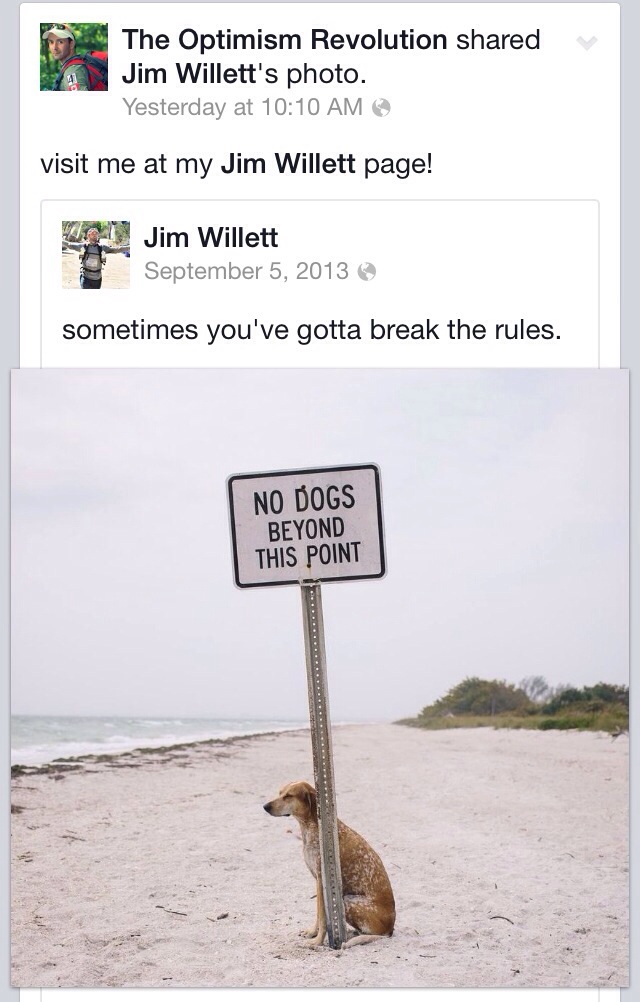View the shared beach dog photo
Screen dimensions: 640x1002
tap(320, 678)
